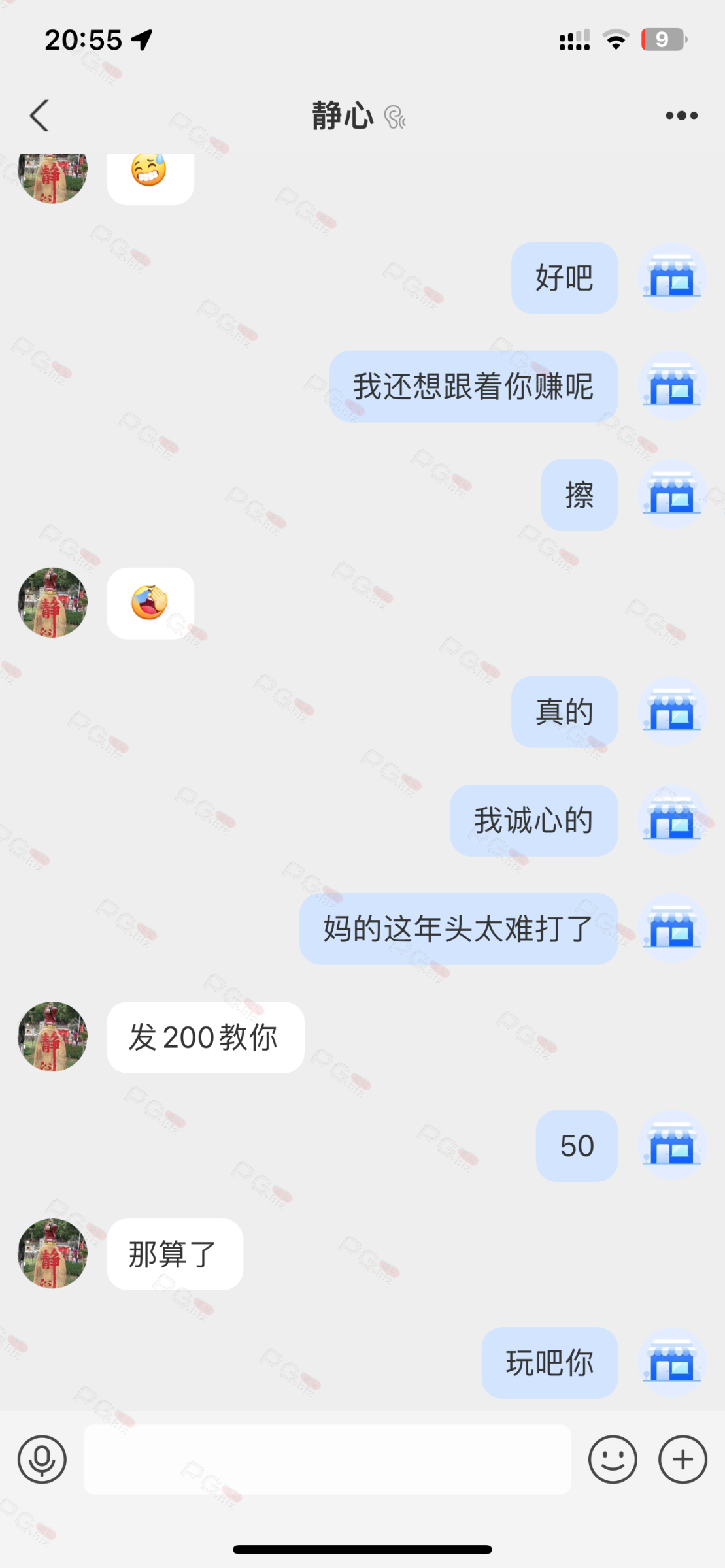725x1568 pixels.
Task: Open my shop avatar beside "玩吧你"
Action: tap(672, 1362)
